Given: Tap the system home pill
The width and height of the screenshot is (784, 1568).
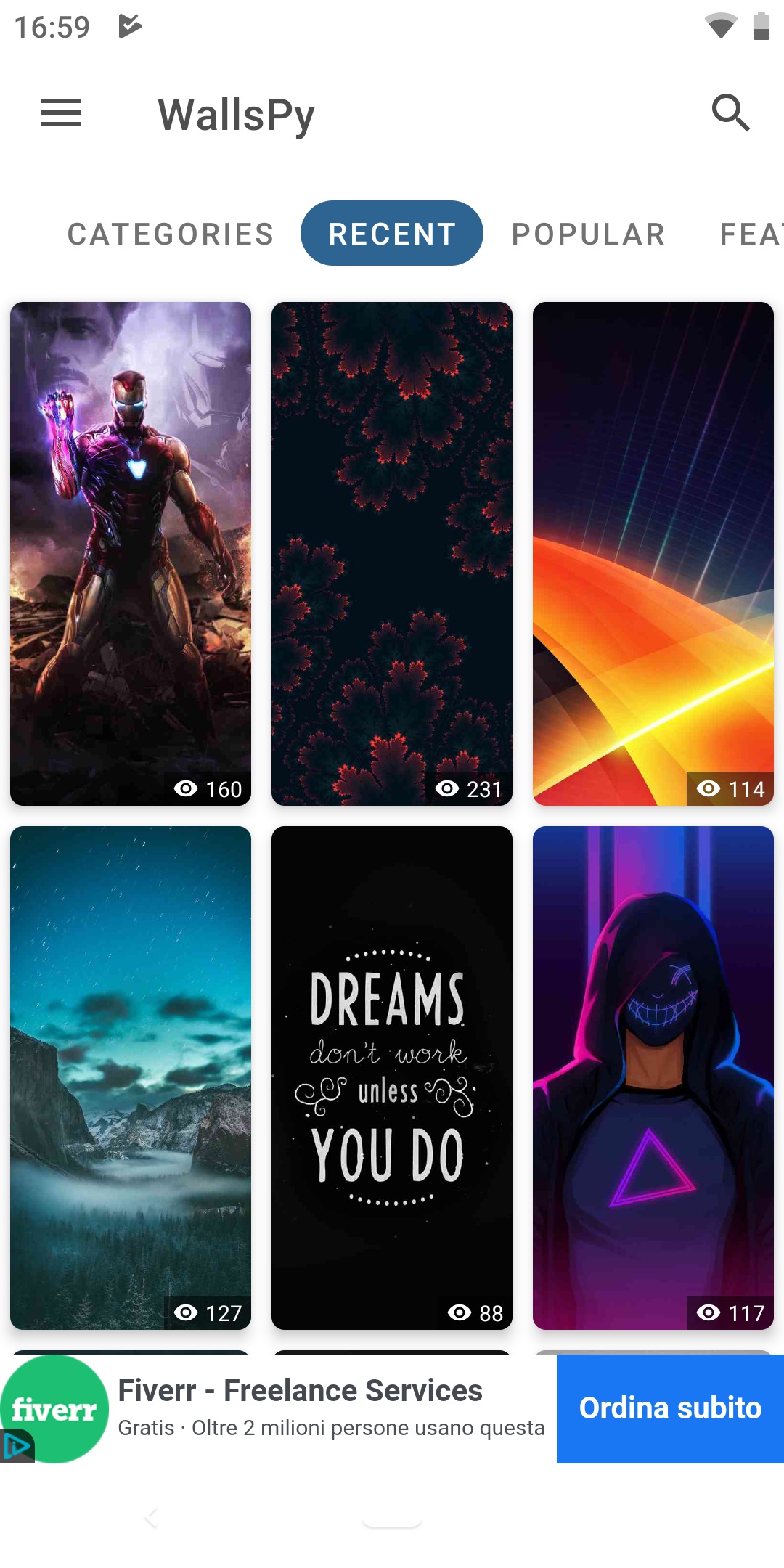Looking at the screenshot, I should tap(392, 1519).
